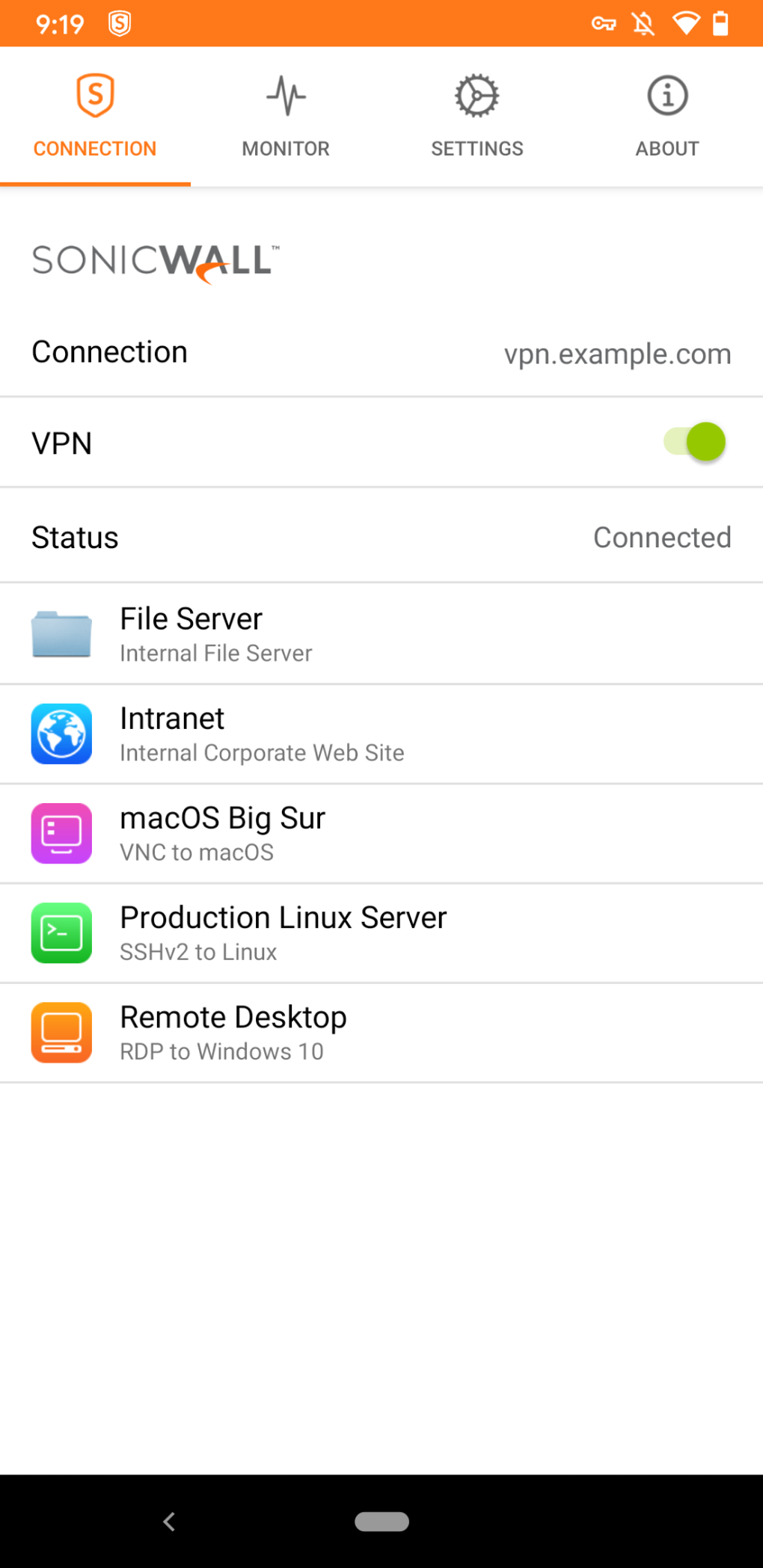Tap the Production Linux Server terminal icon
Image resolution: width=763 pixels, height=1568 pixels.
[61, 932]
